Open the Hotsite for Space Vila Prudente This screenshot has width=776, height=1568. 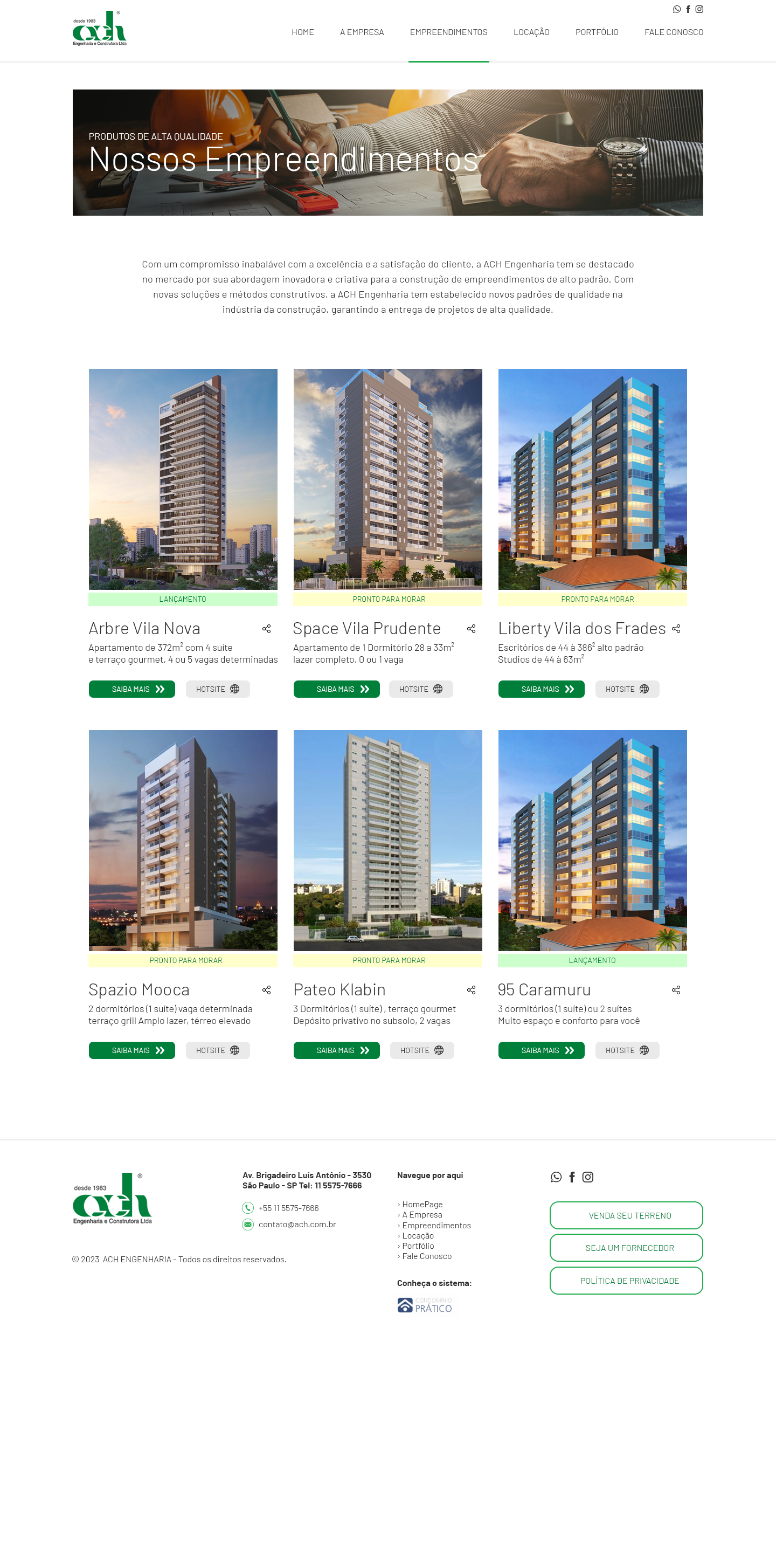[420, 689]
